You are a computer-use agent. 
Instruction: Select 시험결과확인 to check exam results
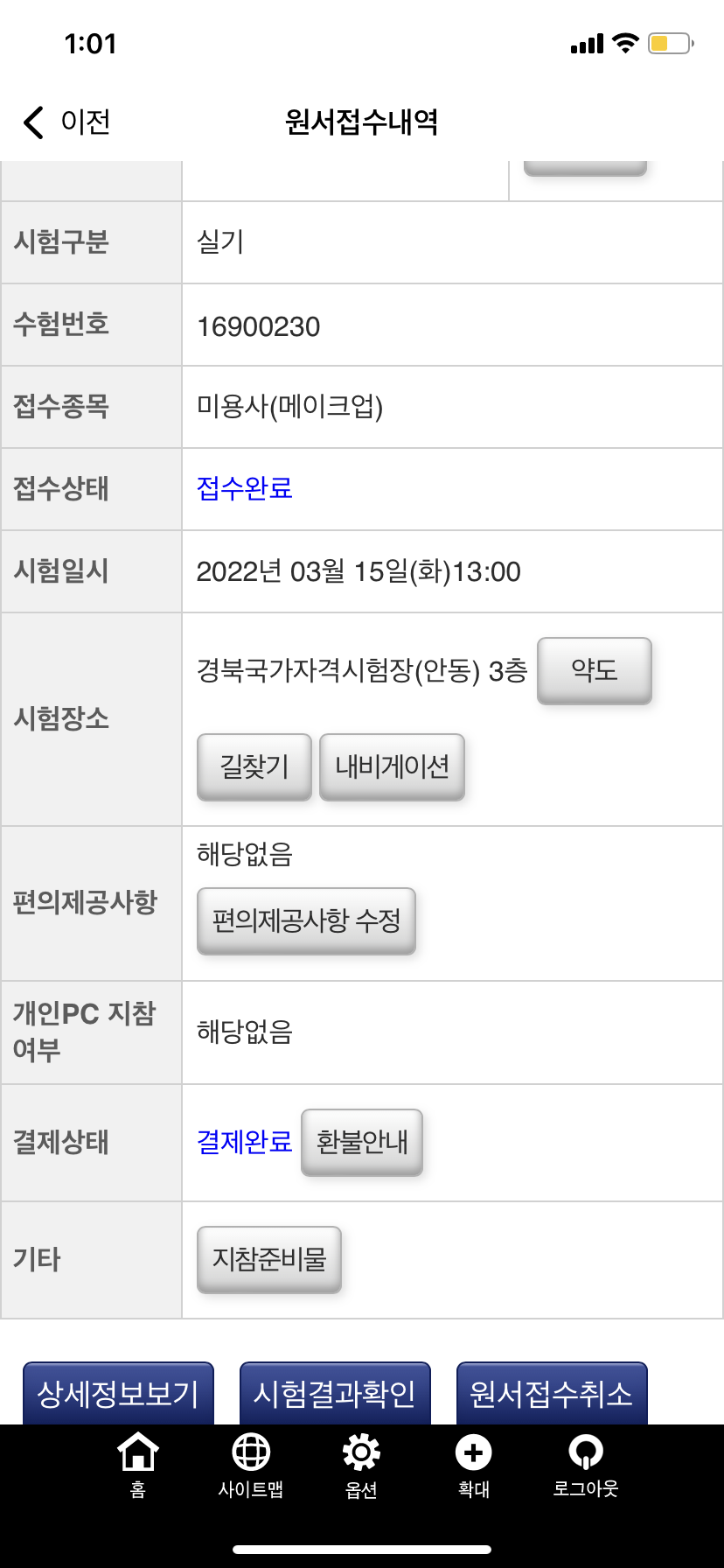[335, 1393]
